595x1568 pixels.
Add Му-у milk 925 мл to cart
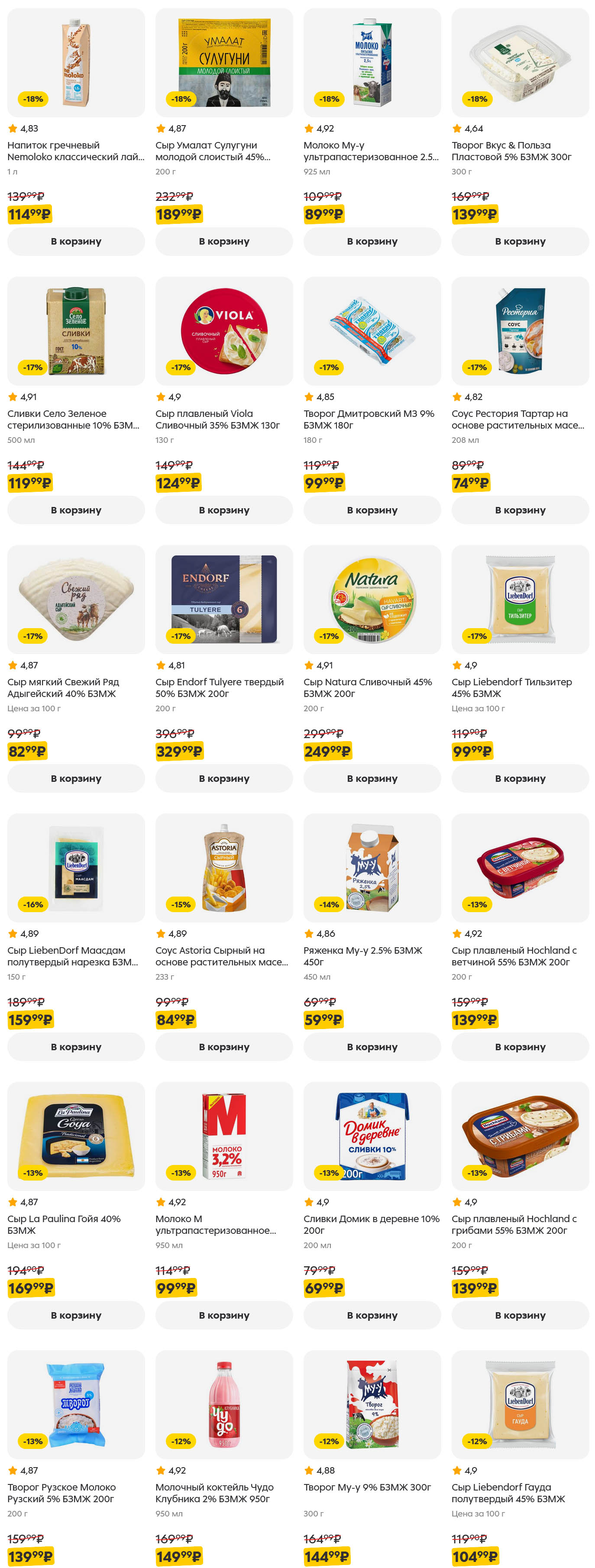[x=372, y=241]
